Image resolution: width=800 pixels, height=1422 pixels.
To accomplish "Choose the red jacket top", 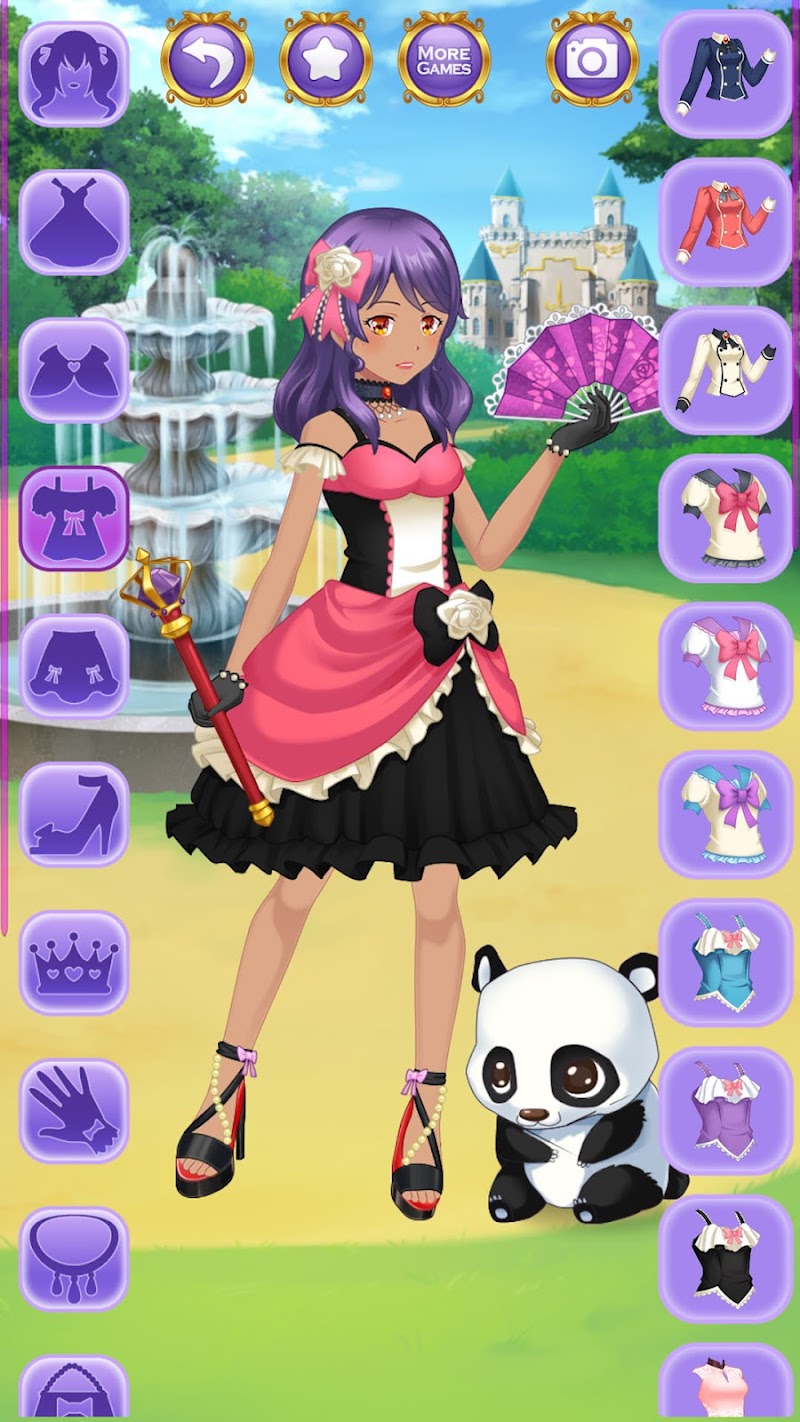I will pyautogui.click(x=725, y=222).
